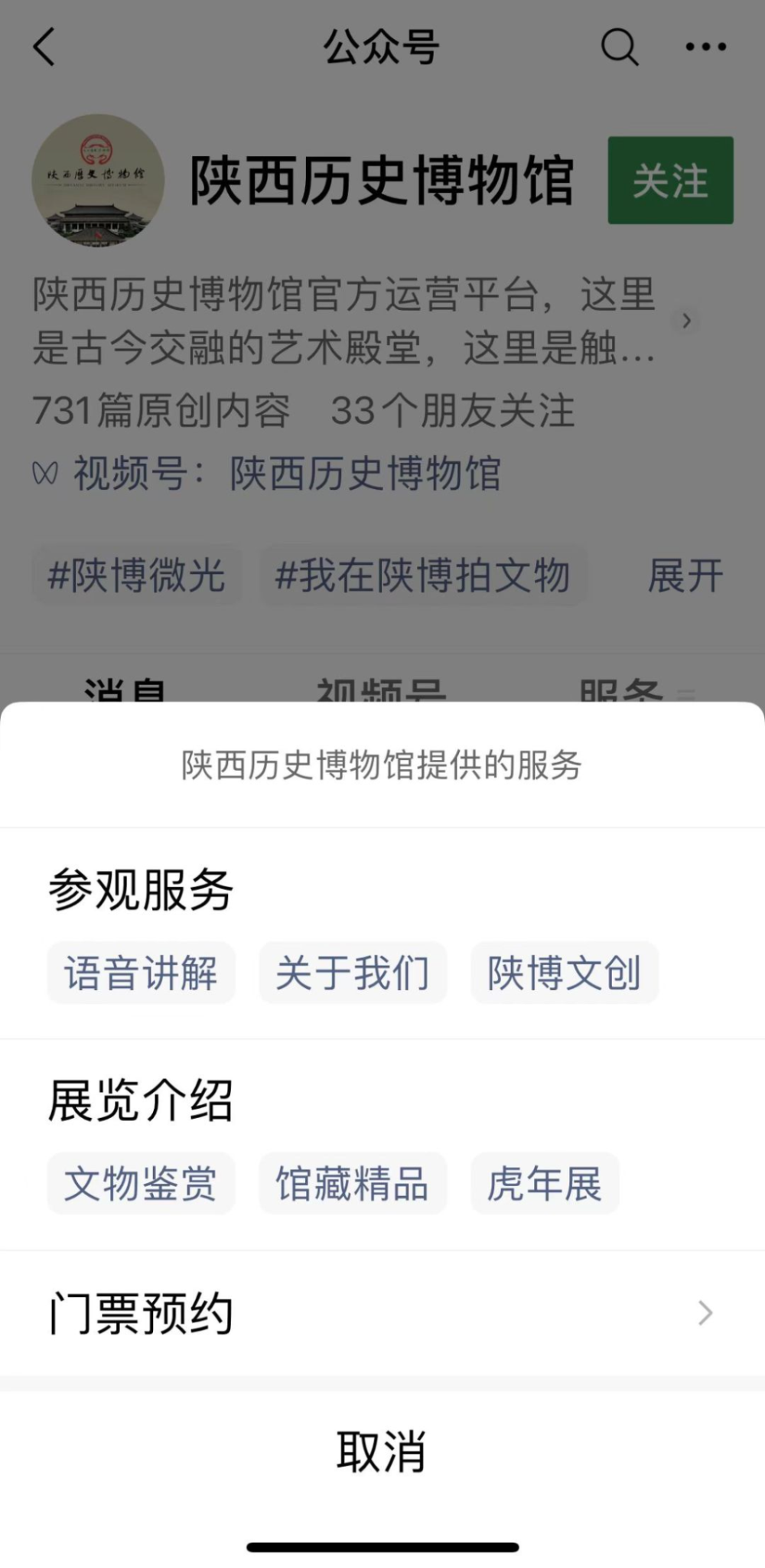Open the 虎年展 exhibition
Image resolution: width=765 pixels, height=1568 pixels.
pyautogui.click(x=545, y=1183)
